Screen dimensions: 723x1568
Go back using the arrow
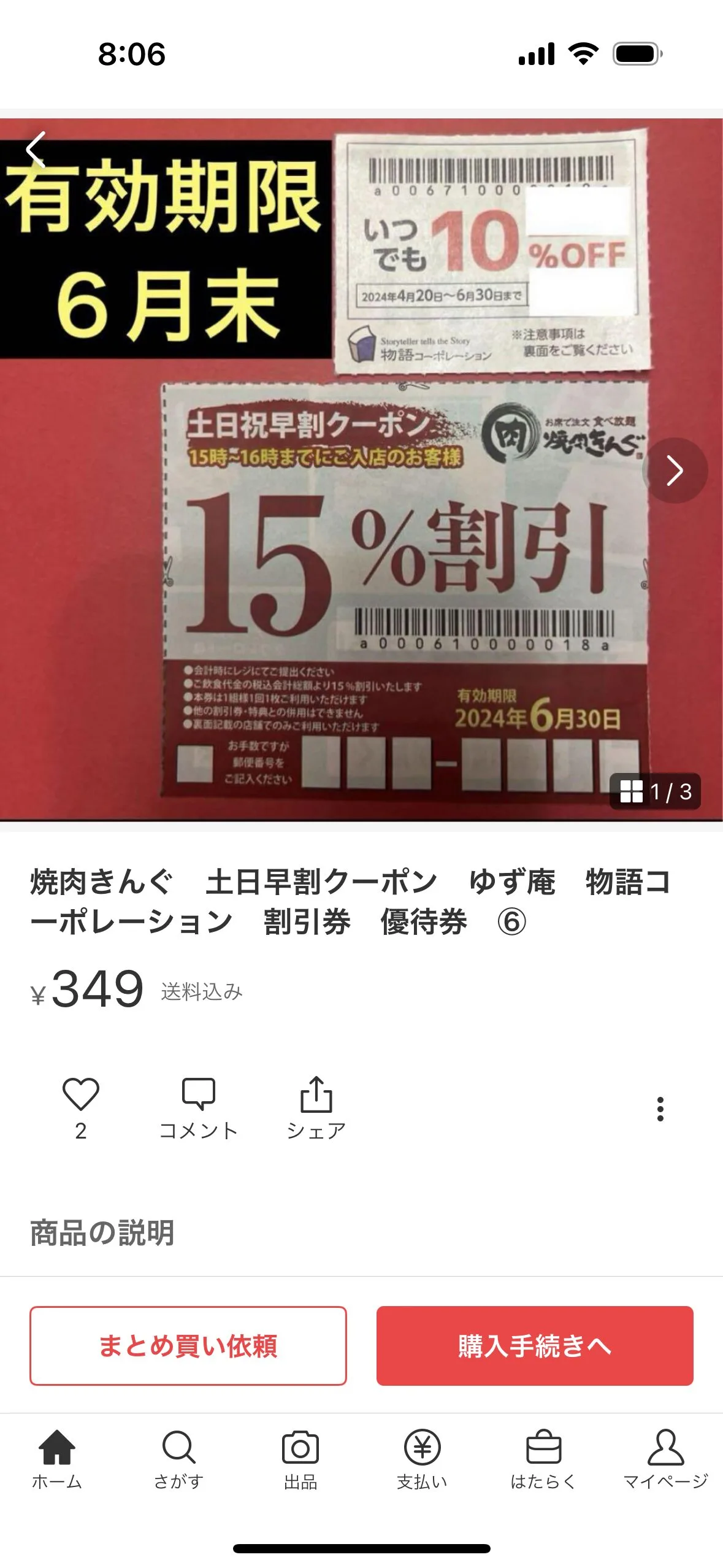click(36, 149)
